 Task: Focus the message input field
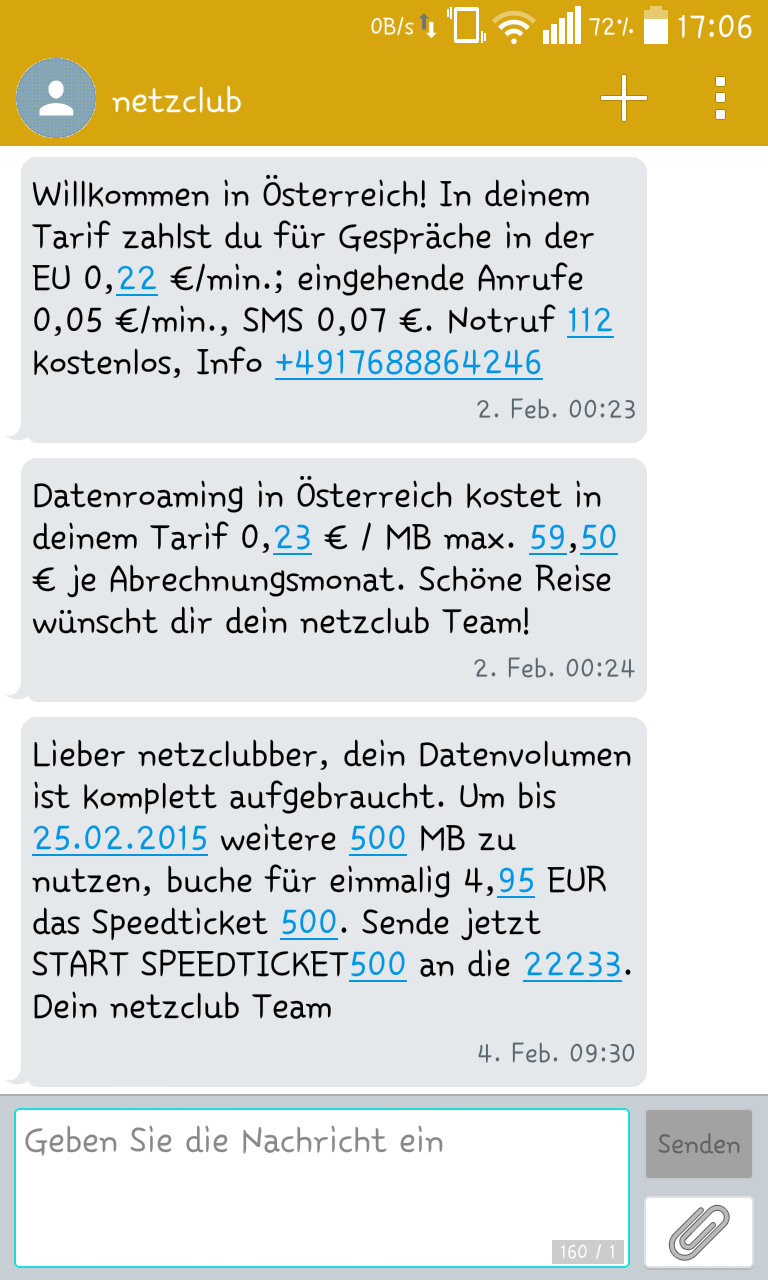(x=322, y=1186)
